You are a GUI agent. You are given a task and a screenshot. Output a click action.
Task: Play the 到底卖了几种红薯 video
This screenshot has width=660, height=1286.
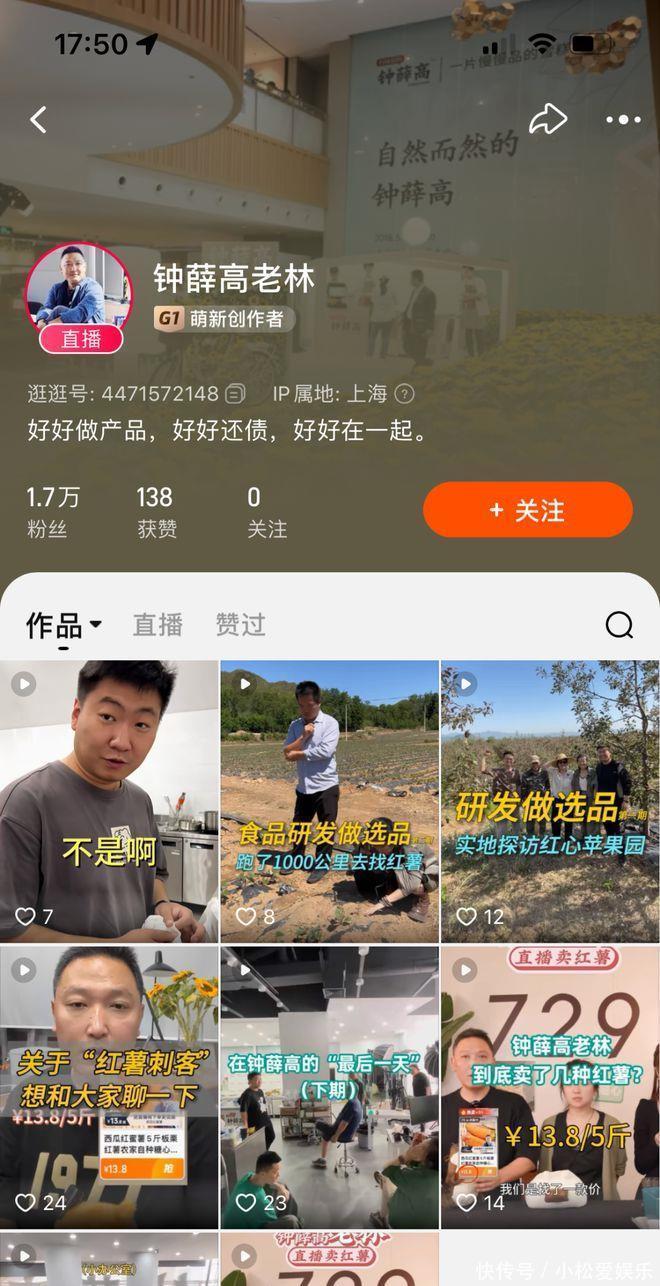(x=550, y=1086)
